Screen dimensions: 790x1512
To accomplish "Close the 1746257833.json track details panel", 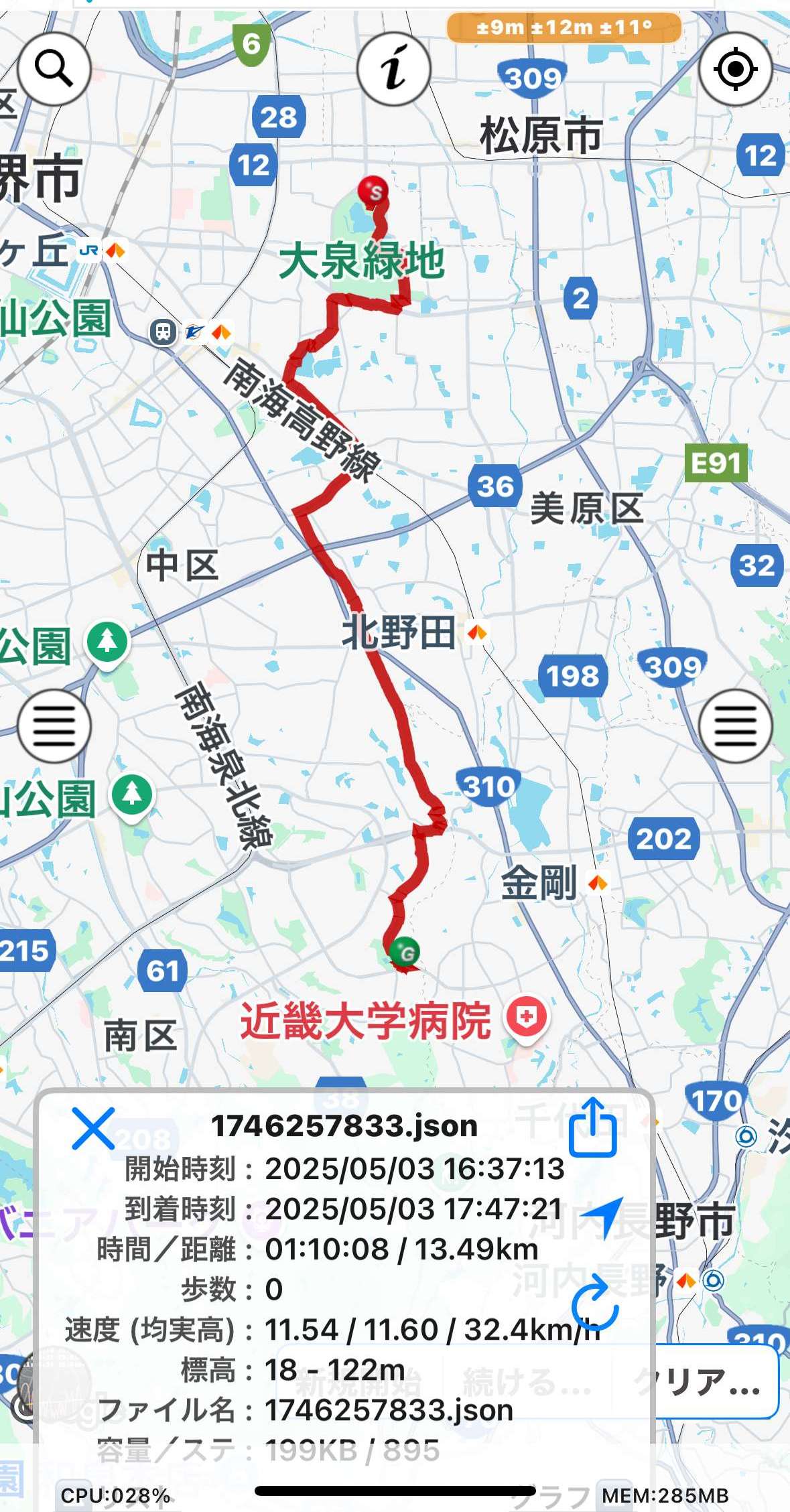I will 93,1129.
